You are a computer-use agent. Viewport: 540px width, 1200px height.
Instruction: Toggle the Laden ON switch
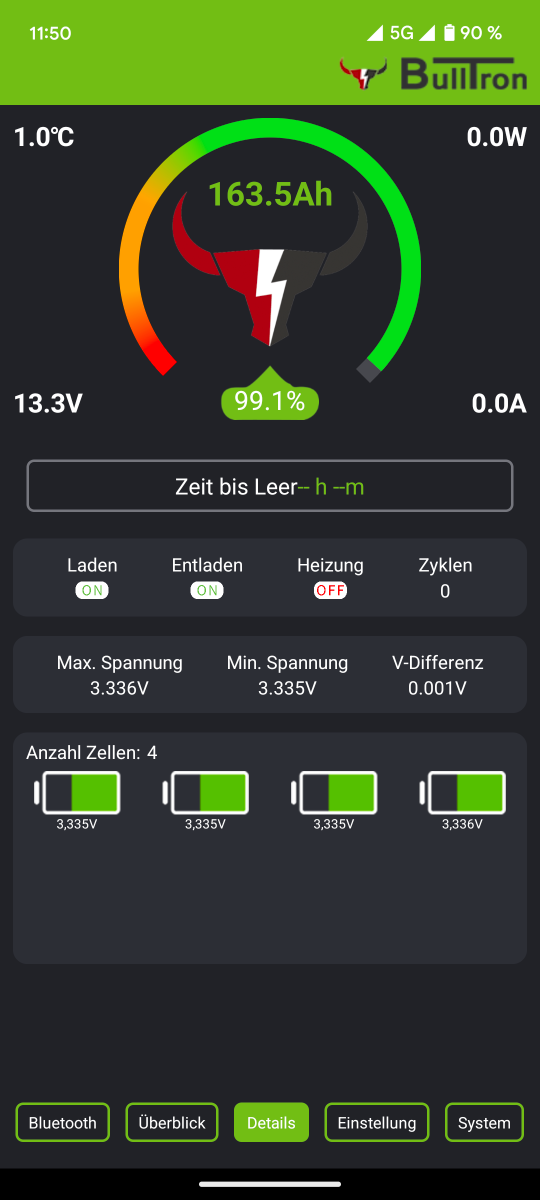(92, 591)
